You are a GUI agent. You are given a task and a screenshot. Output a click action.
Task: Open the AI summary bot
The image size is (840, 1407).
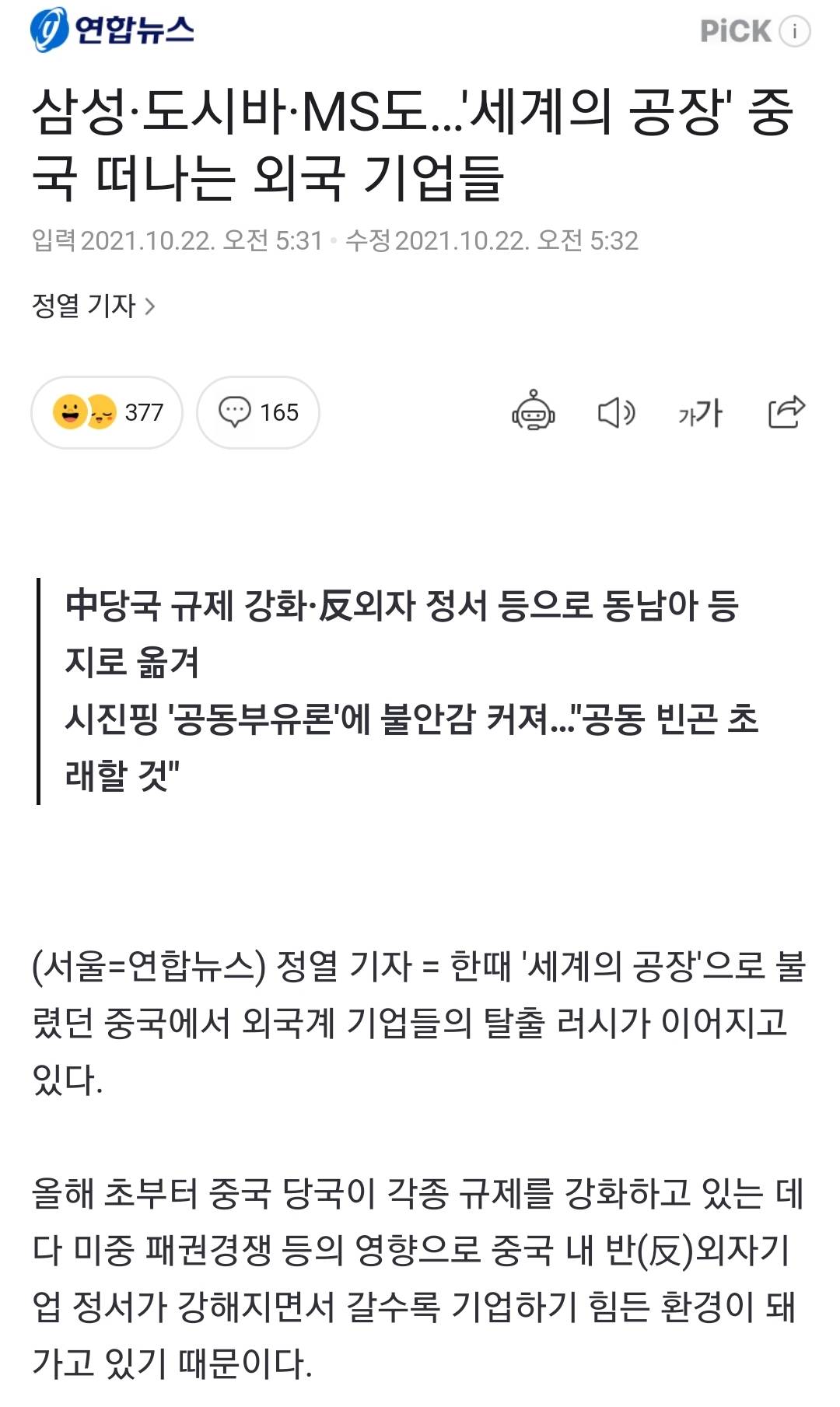tap(534, 412)
